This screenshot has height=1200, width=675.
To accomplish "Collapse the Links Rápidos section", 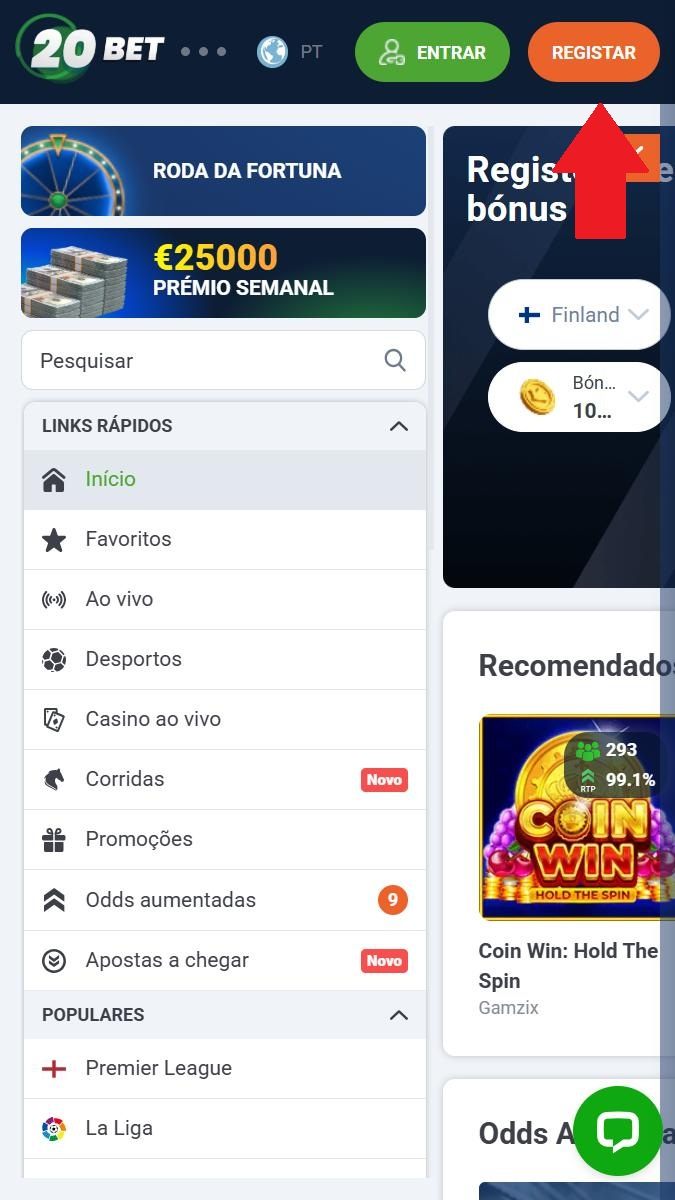I will [398, 426].
